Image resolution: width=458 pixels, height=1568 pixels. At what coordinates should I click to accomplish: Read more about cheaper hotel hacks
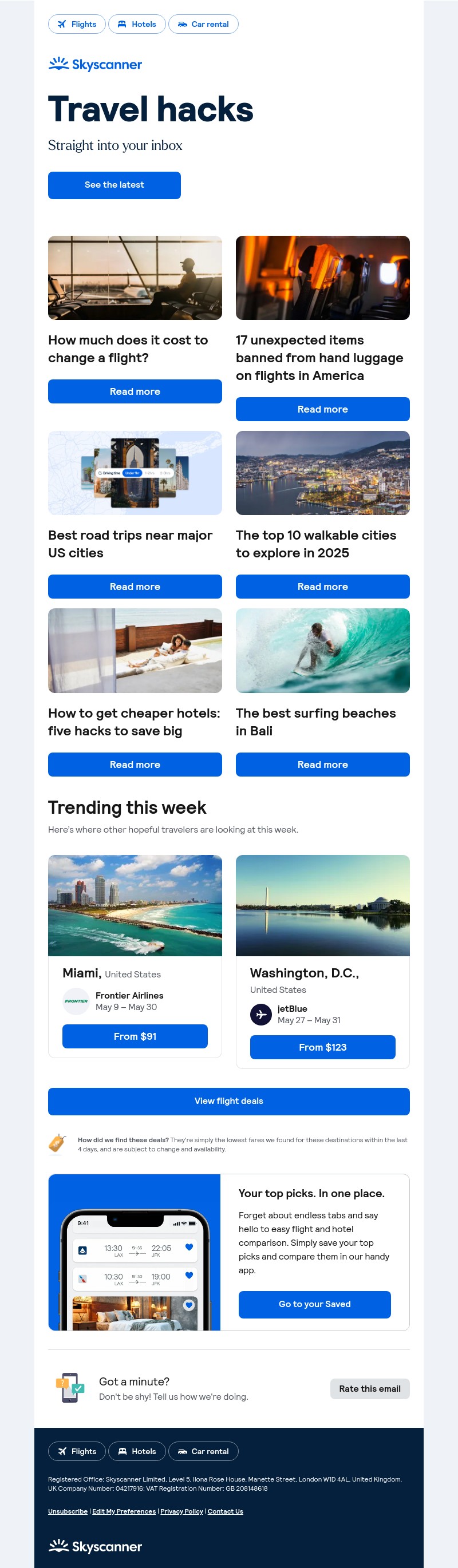click(135, 765)
